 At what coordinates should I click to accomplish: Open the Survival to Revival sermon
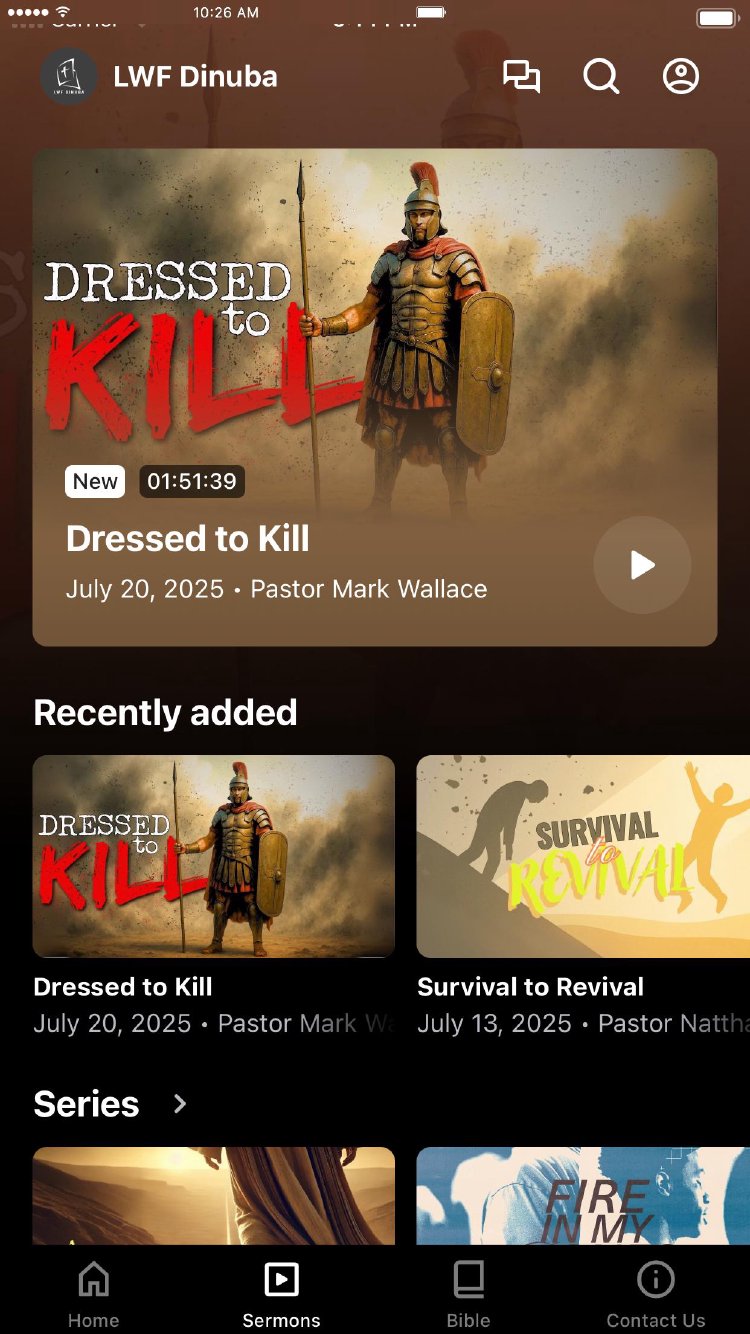pyautogui.click(x=583, y=856)
